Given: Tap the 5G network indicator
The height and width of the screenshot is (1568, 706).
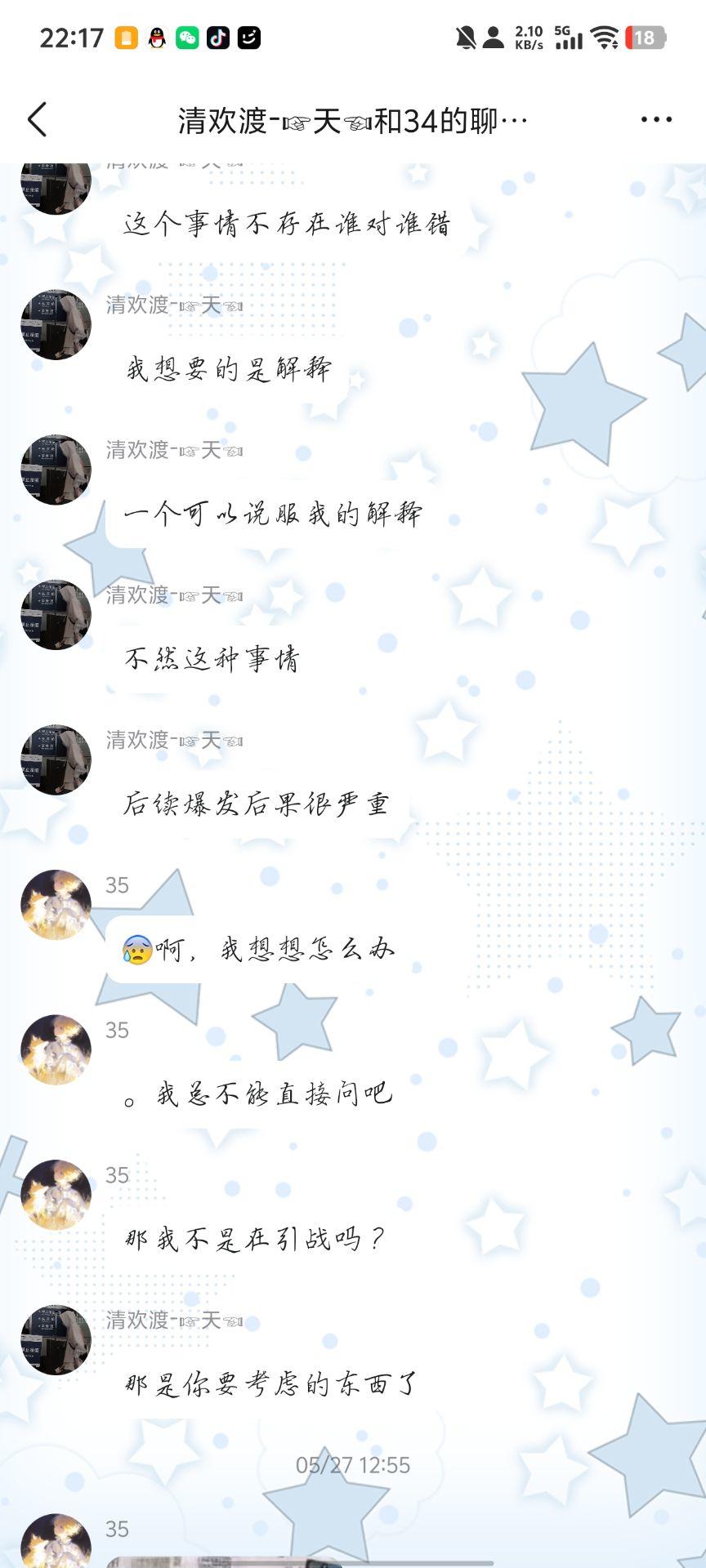Looking at the screenshot, I should [x=561, y=30].
